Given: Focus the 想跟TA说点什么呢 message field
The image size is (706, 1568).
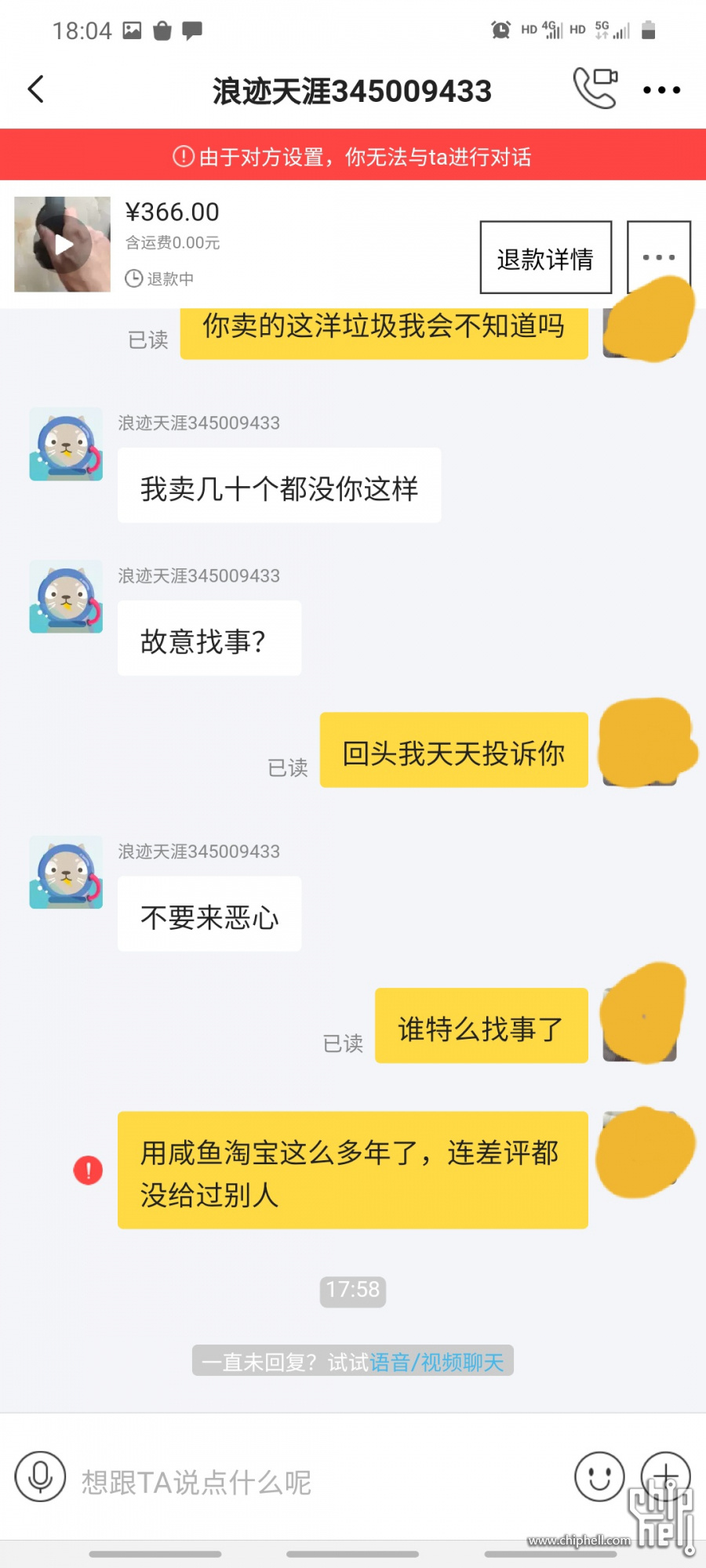Looking at the screenshot, I should click(x=314, y=1482).
